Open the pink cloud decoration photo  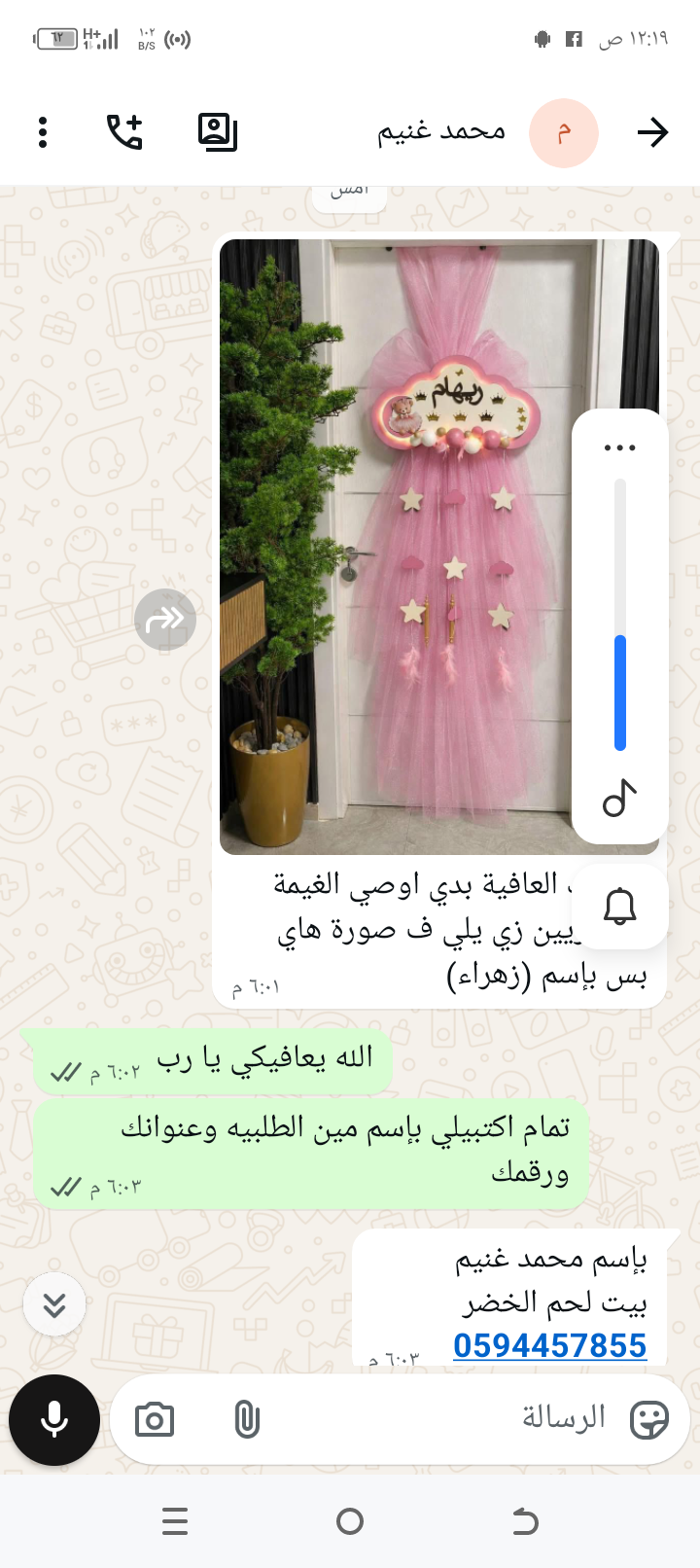coord(389,545)
